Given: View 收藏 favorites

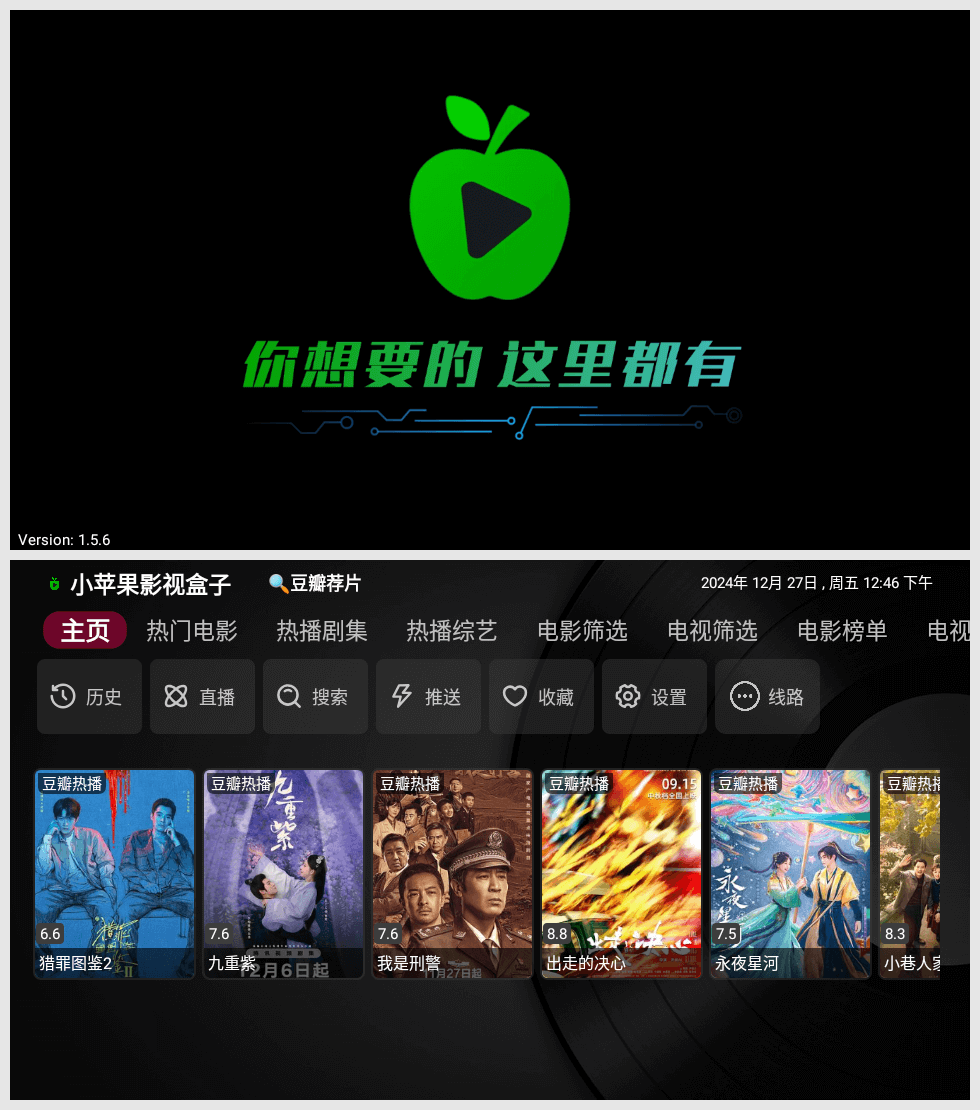Looking at the screenshot, I should coord(541,696).
